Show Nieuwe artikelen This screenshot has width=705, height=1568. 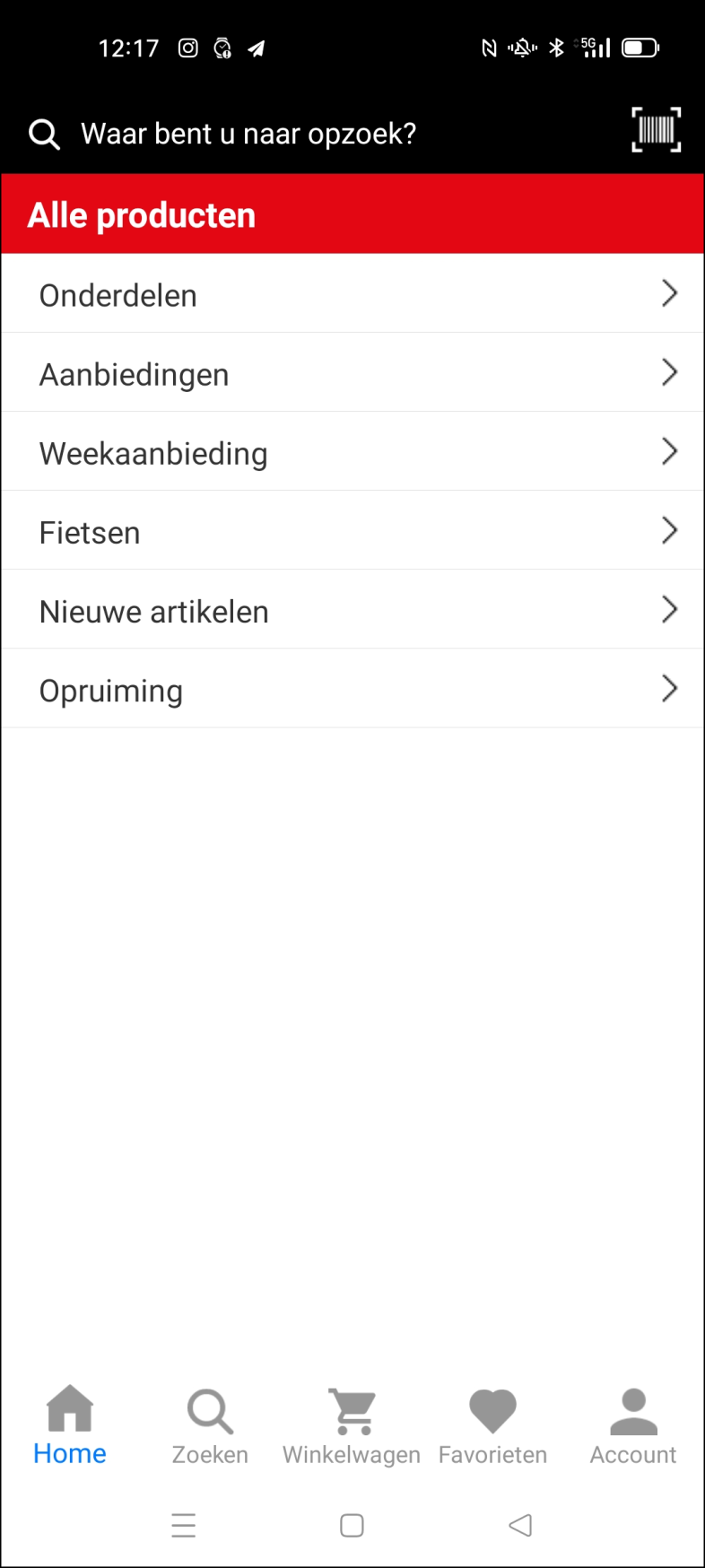tap(352, 610)
